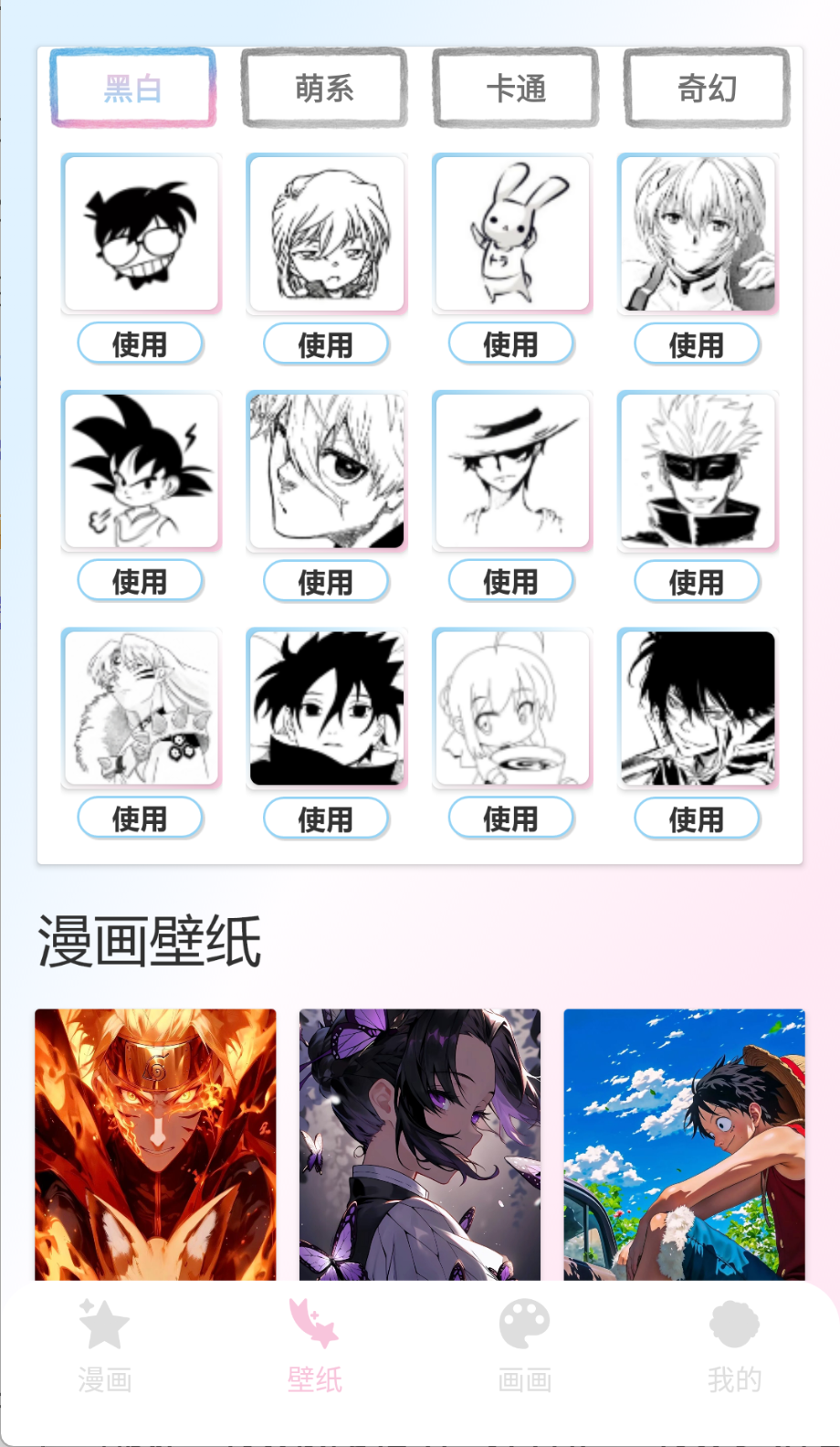Viewport: 840px width, 1447px height.
Task: Open the 卡通 cartoon category
Action: coord(515,88)
